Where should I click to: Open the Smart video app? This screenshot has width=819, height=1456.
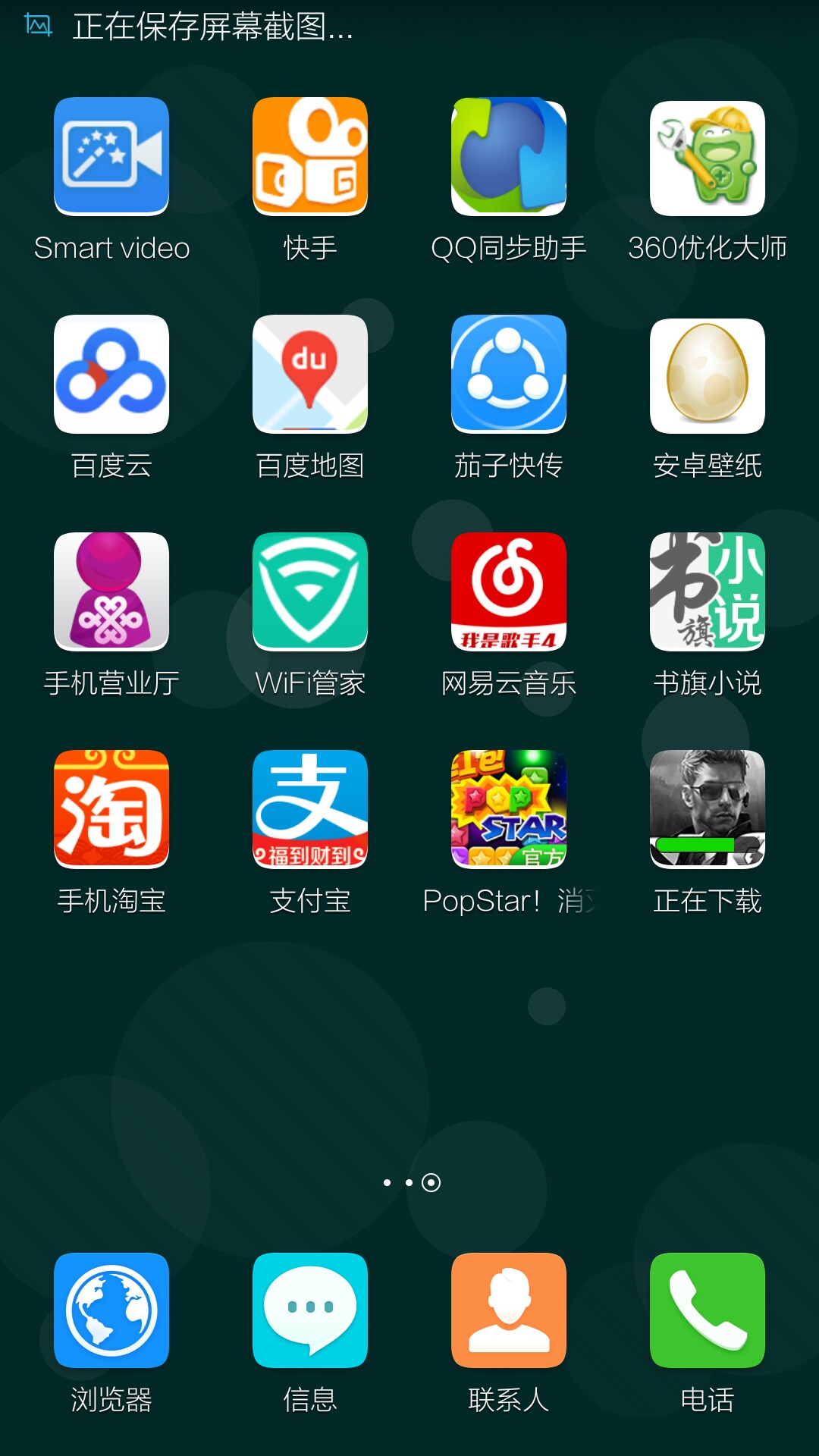[x=111, y=156]
